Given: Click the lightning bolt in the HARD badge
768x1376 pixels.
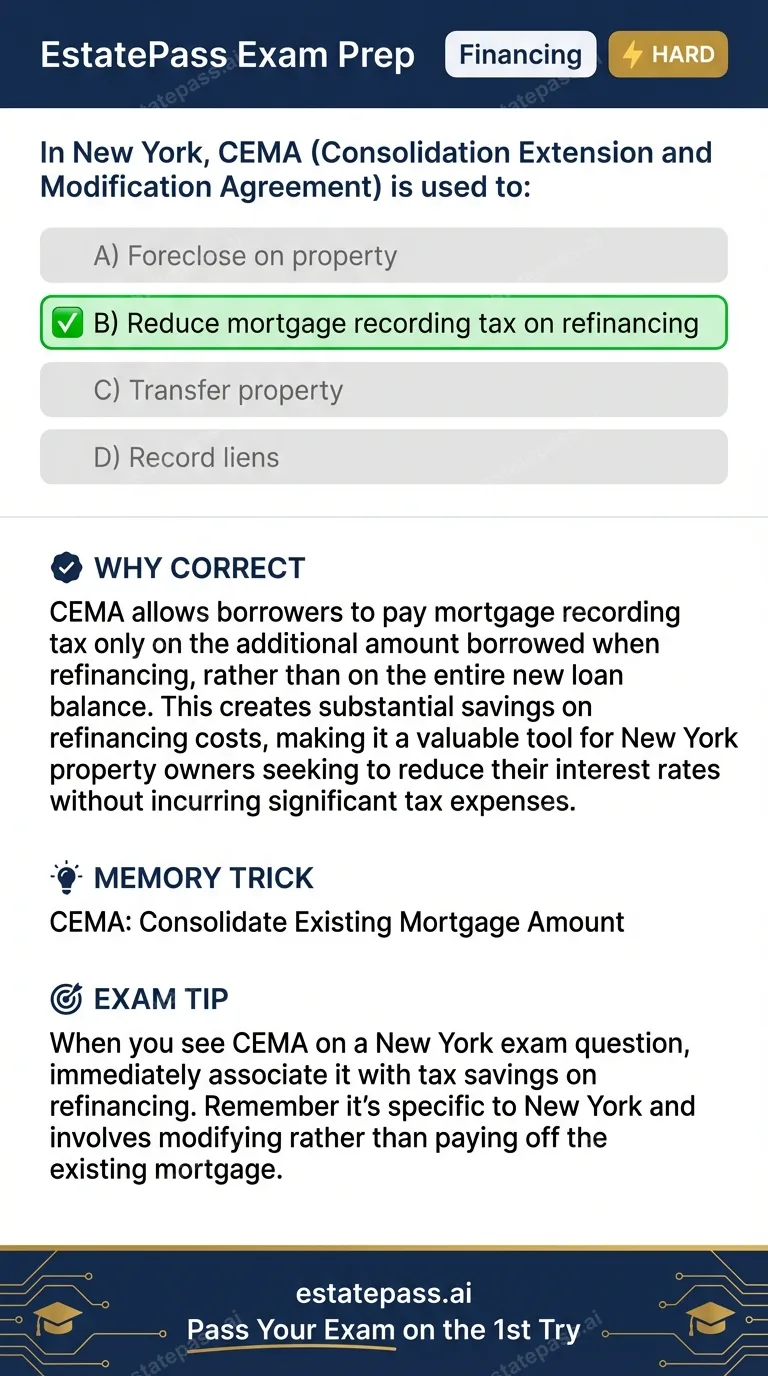Looking at the screenshot, I should [x=631, y=55].
